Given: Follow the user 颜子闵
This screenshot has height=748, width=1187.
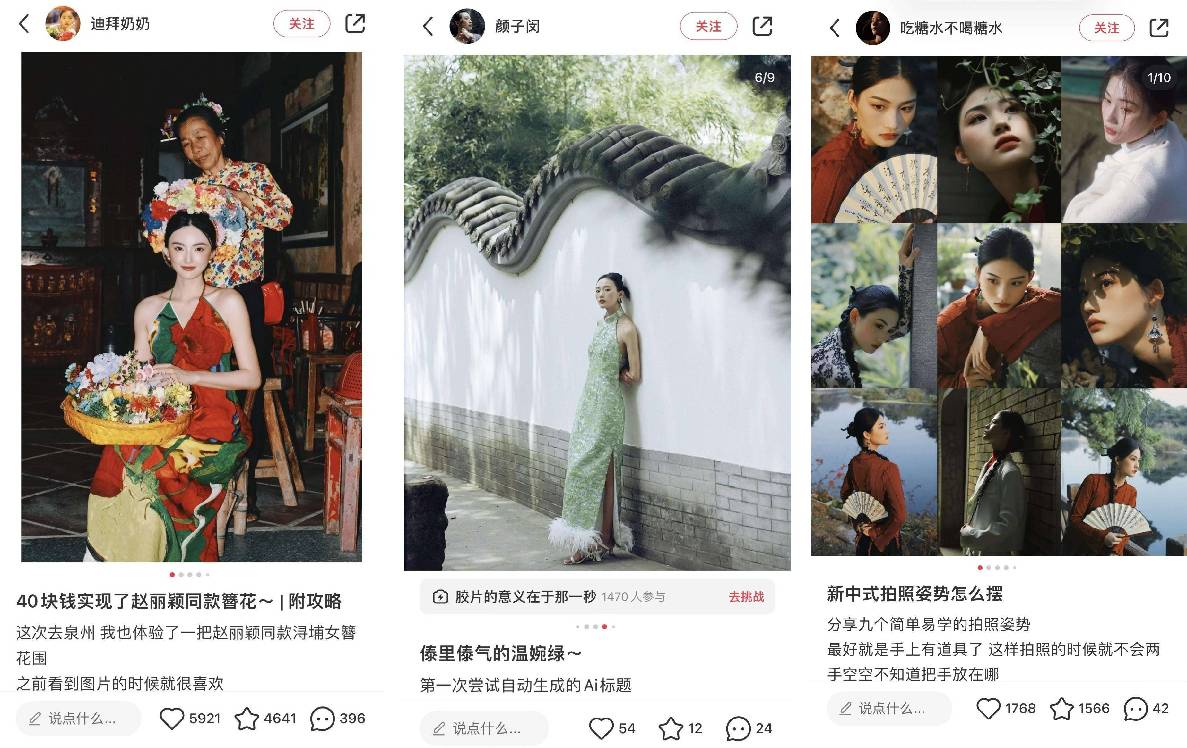Looking at the screenshot, I should (708, 27).
